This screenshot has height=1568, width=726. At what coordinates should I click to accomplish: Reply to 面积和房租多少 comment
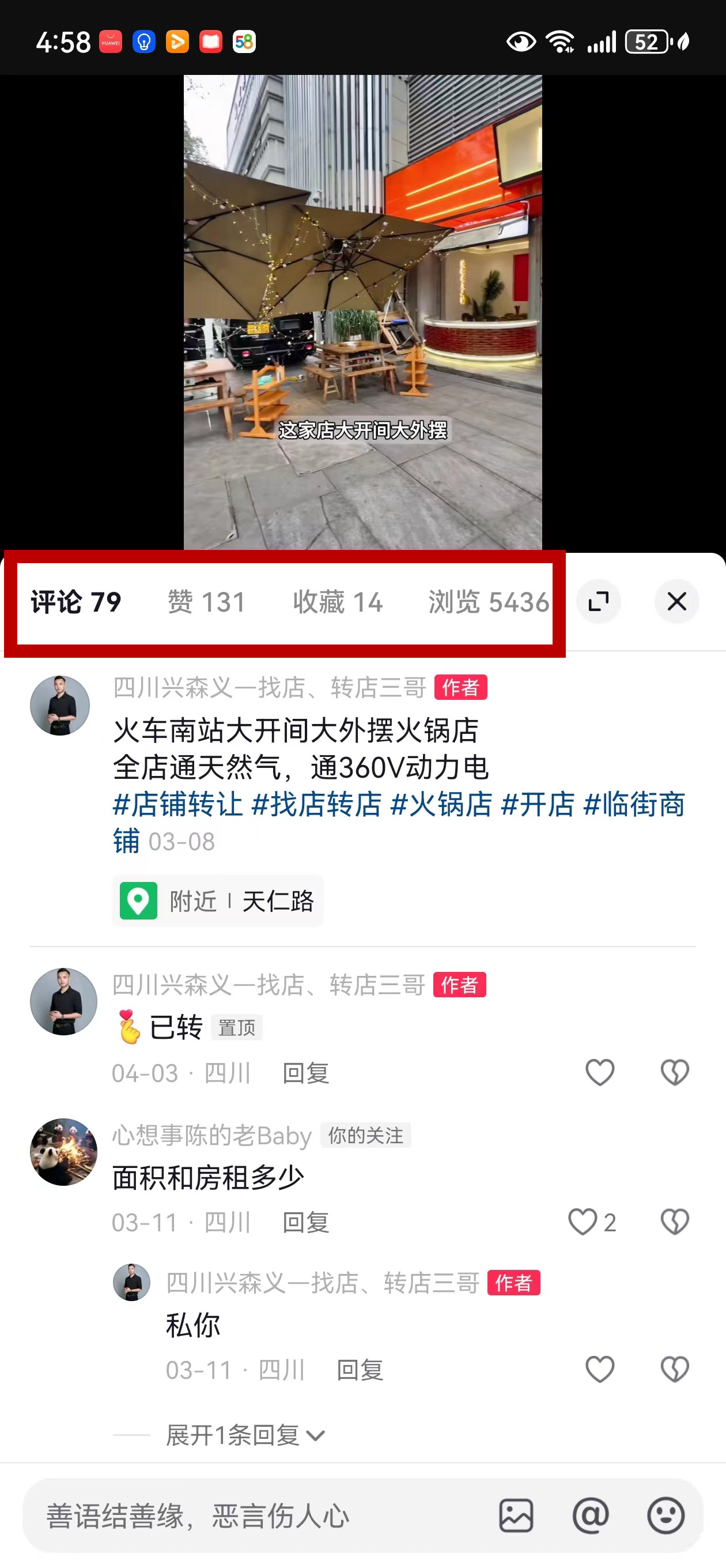pos(305,1222)
